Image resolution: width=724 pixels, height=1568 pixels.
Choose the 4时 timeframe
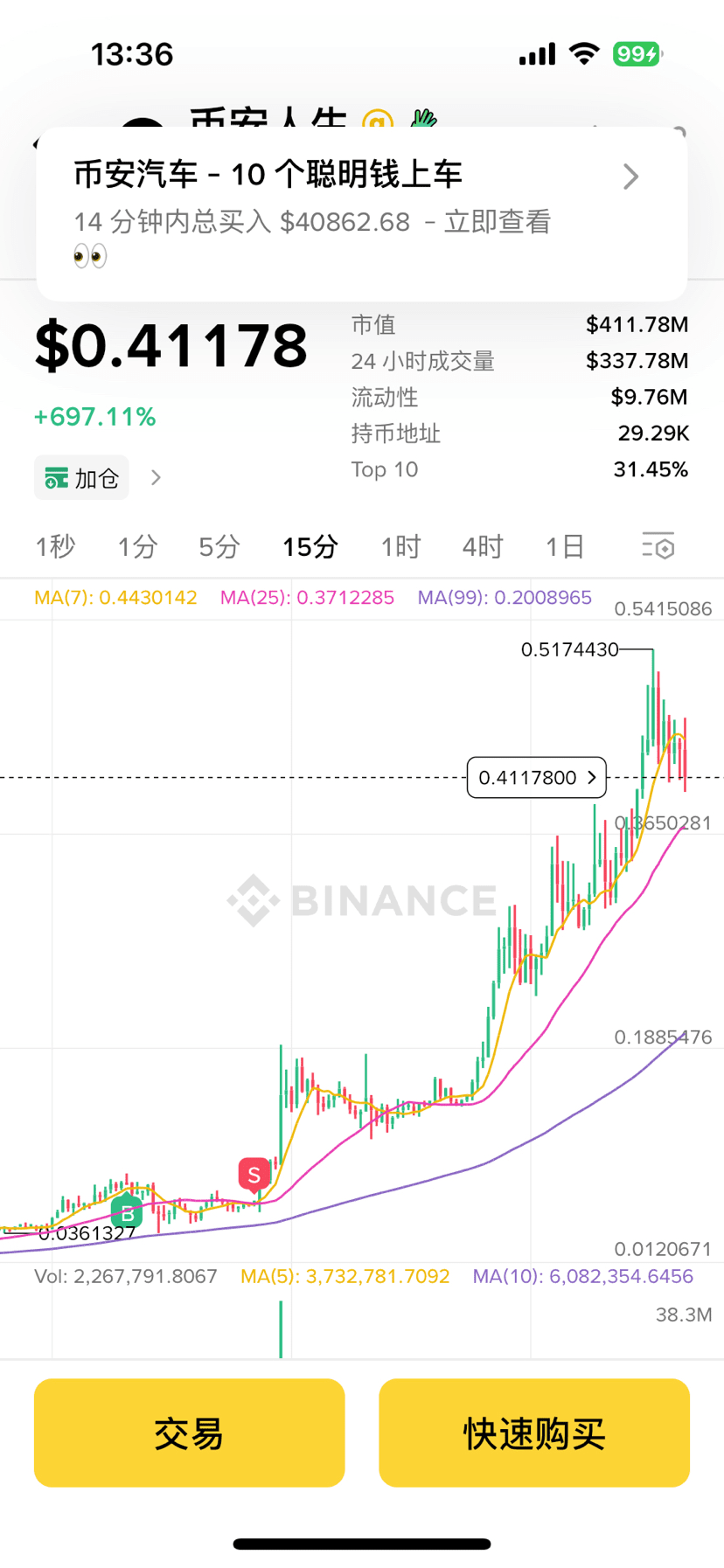tap(482, 547)
